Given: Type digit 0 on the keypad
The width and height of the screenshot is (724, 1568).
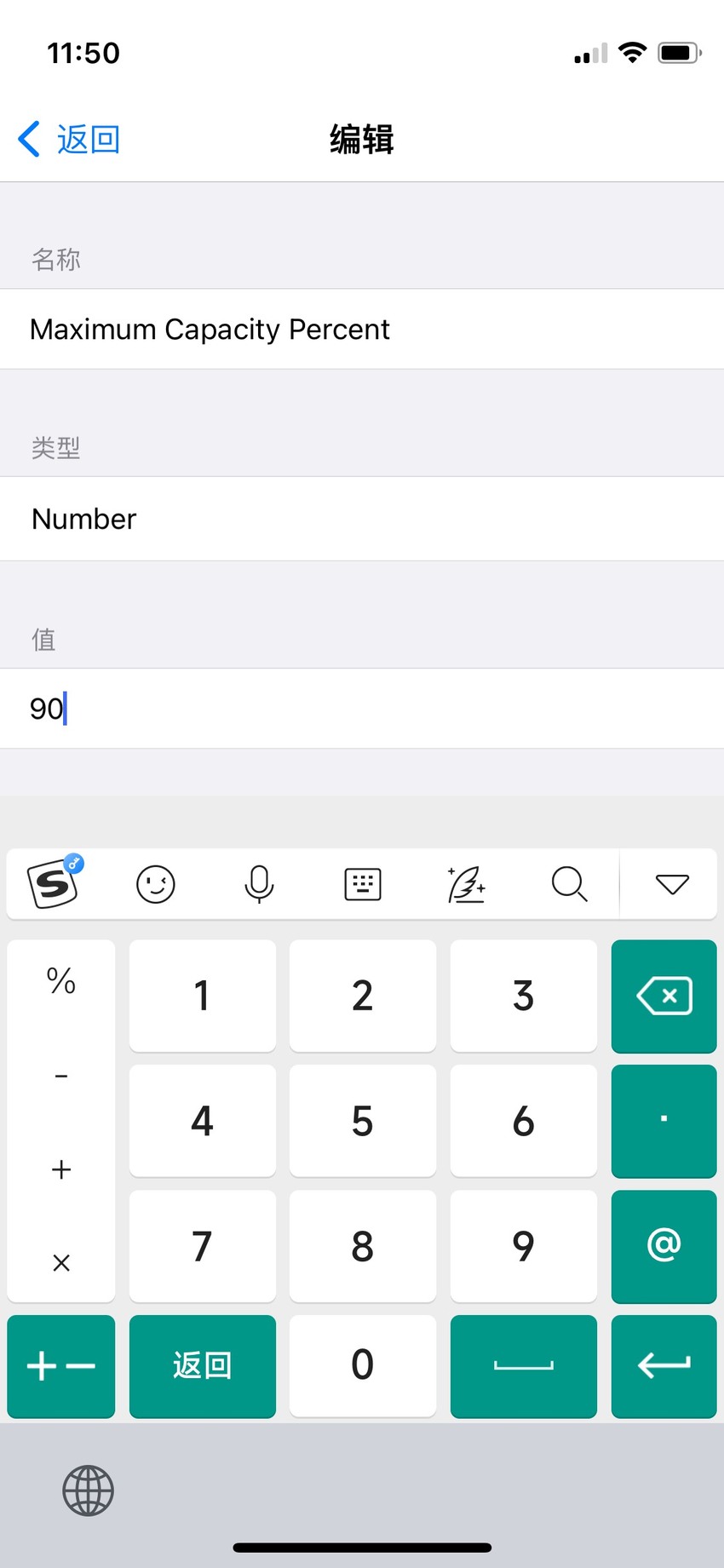Looking at the screenshot, I should (x=363, y=1365).
